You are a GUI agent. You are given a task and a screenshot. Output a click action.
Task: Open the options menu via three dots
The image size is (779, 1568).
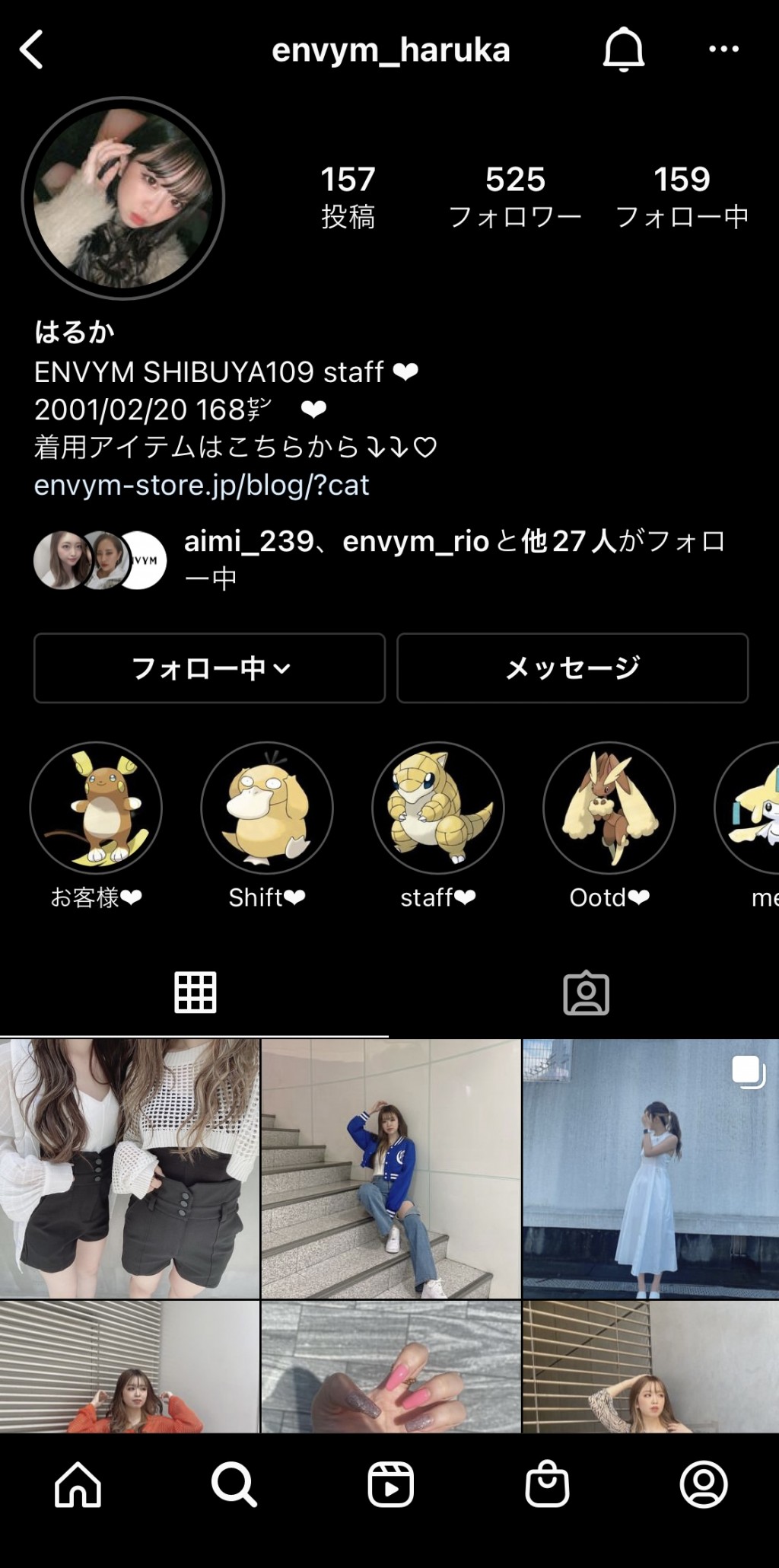coord(721,49)
